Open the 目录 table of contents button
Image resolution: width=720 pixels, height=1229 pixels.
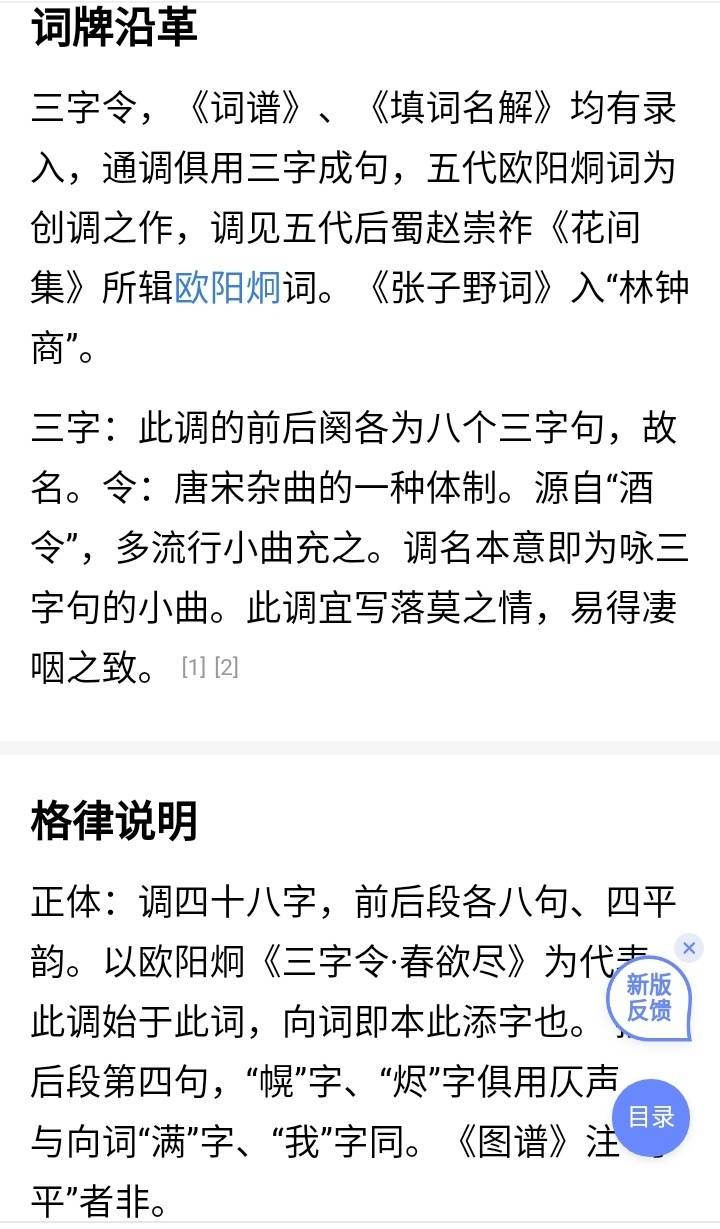(651, 1118)
